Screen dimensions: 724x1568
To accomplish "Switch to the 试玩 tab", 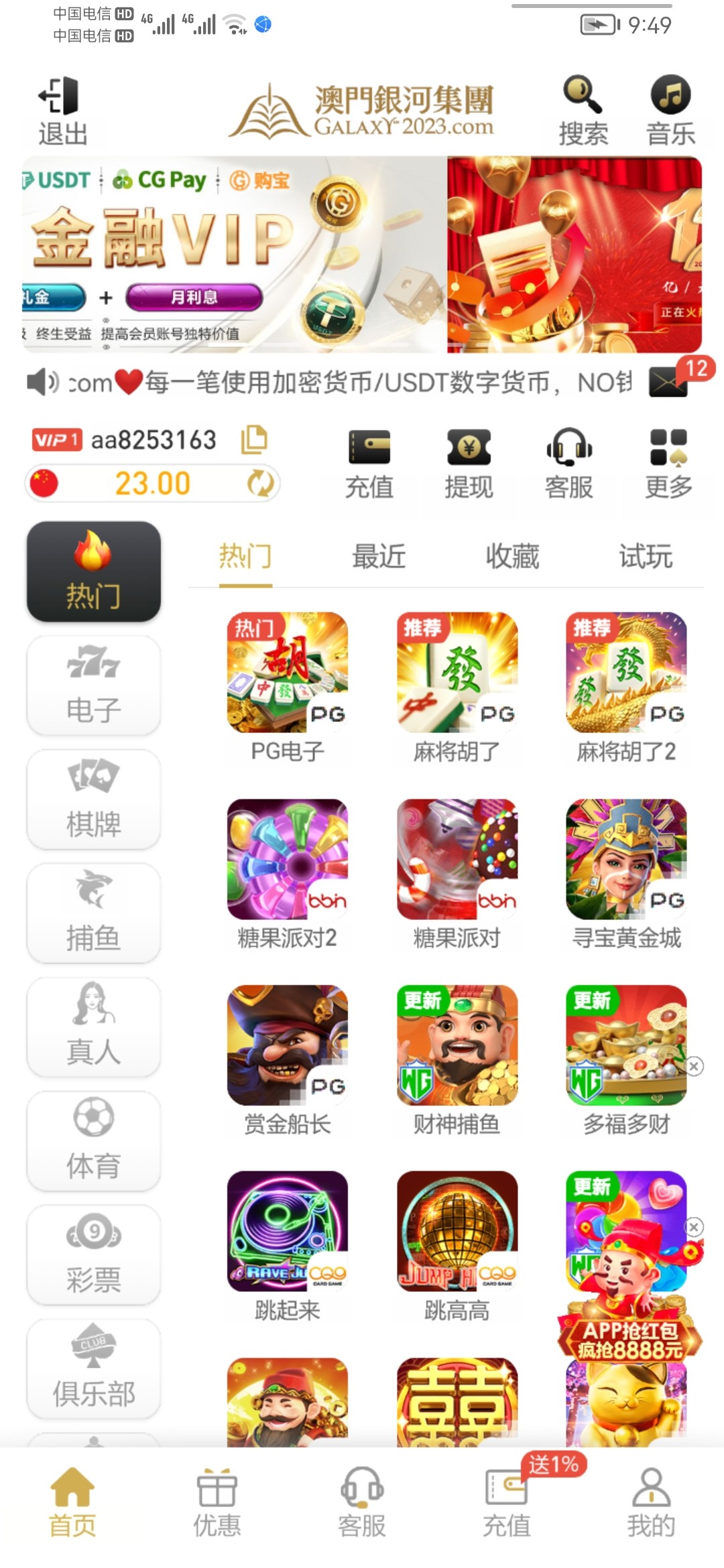I will 645,556.
